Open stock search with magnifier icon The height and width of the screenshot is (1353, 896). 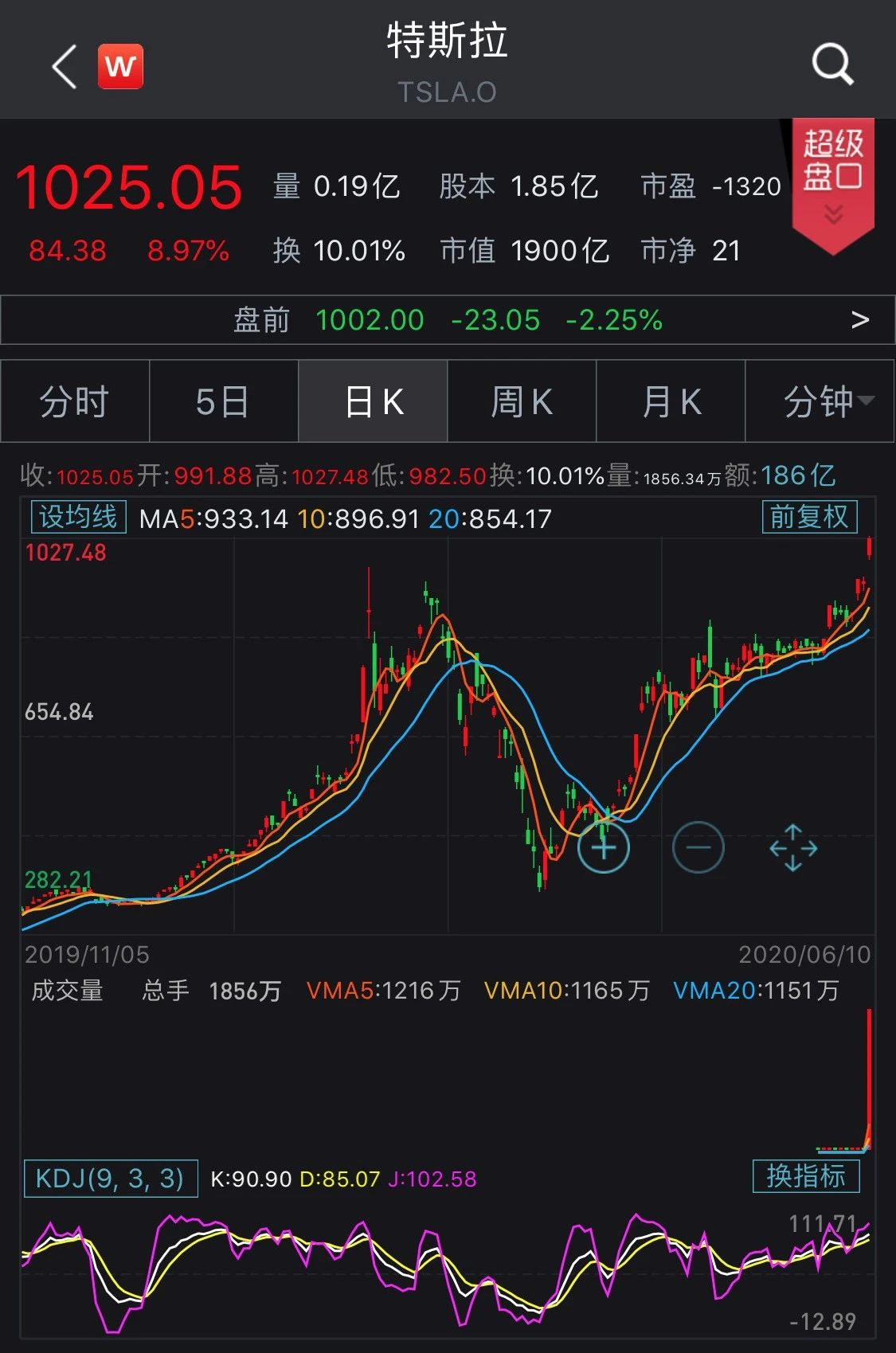click(x=831, y=64)
